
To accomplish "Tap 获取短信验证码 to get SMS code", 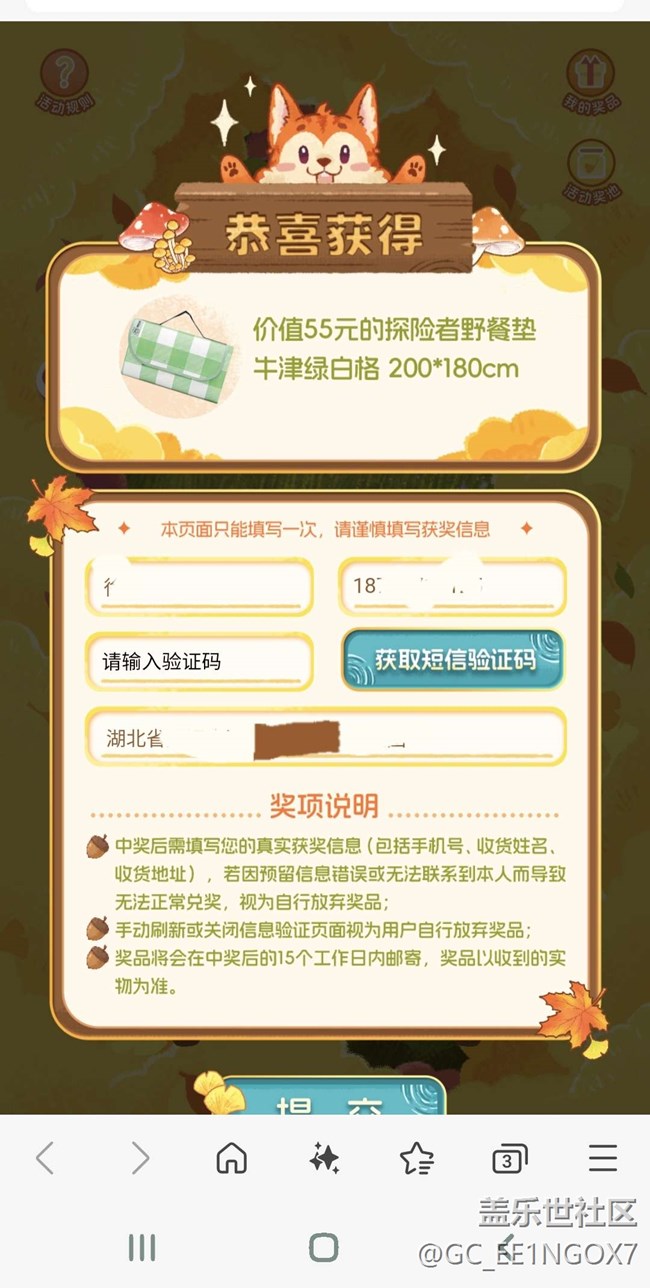I will pyautogui.click(x=452, y=660).
